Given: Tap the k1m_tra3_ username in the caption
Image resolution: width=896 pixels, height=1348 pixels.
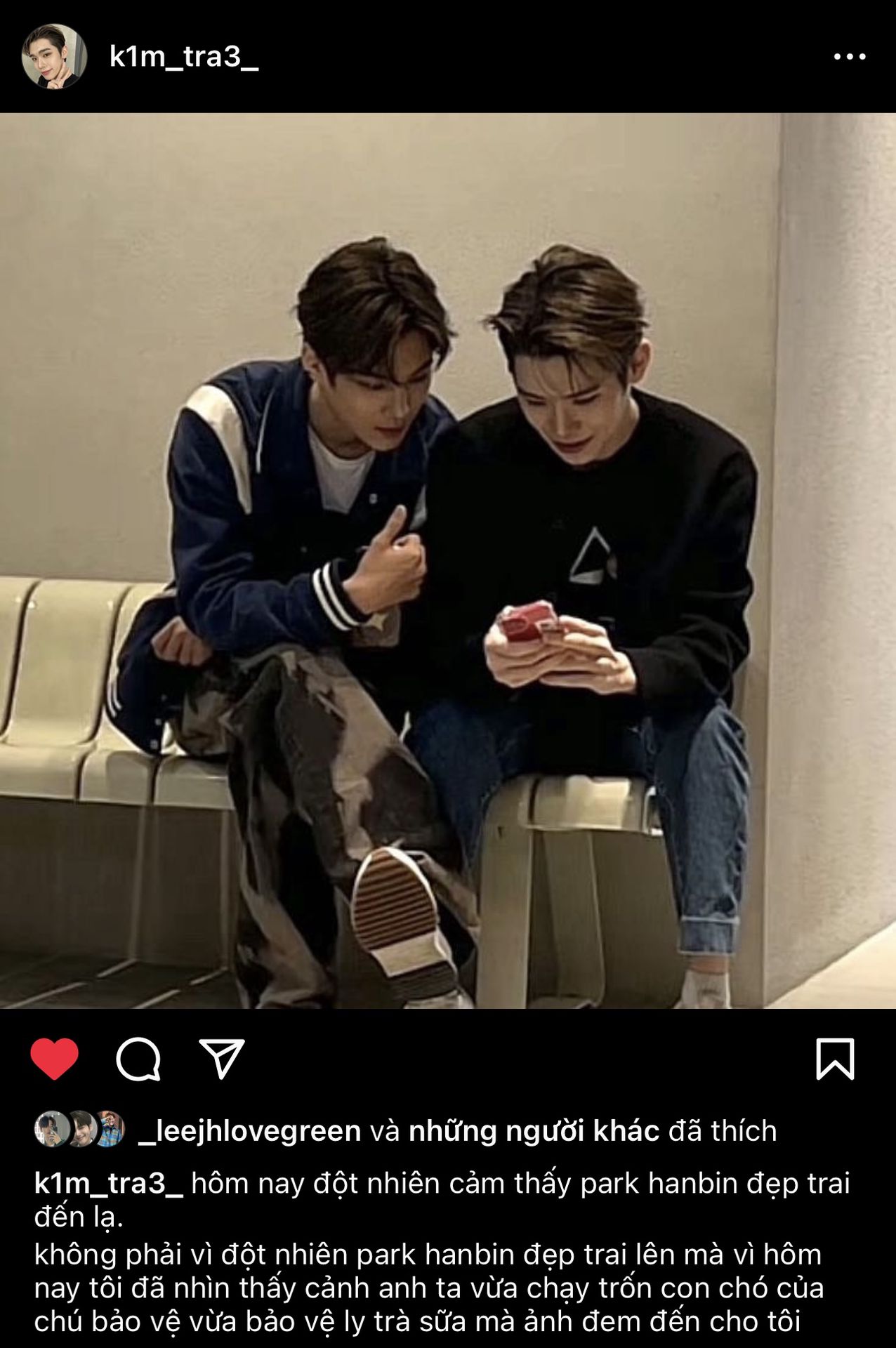Looking at the screenshot, I should click(x=108, y=1184).
